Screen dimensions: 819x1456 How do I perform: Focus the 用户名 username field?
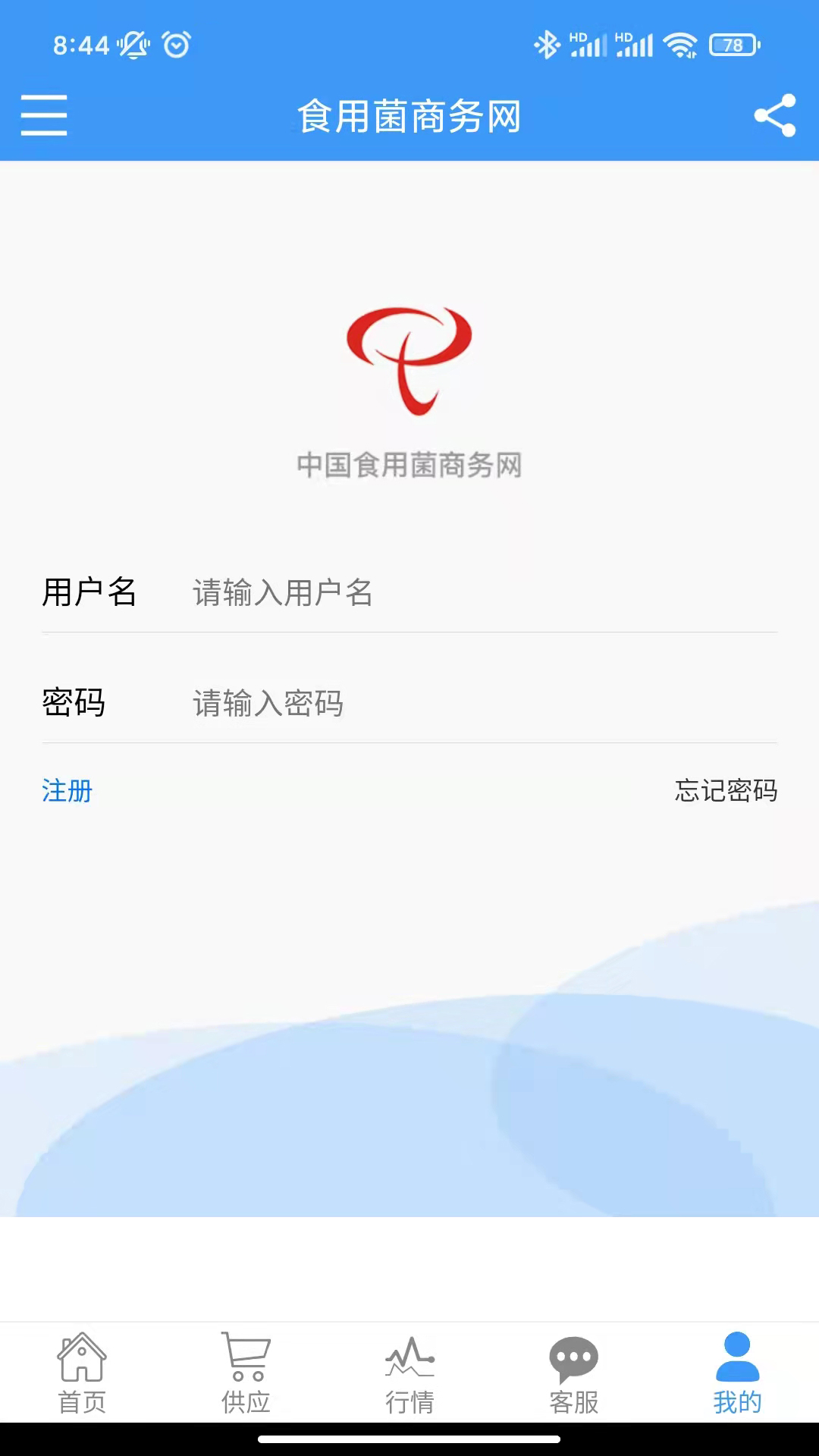click(x=484, y=592)
